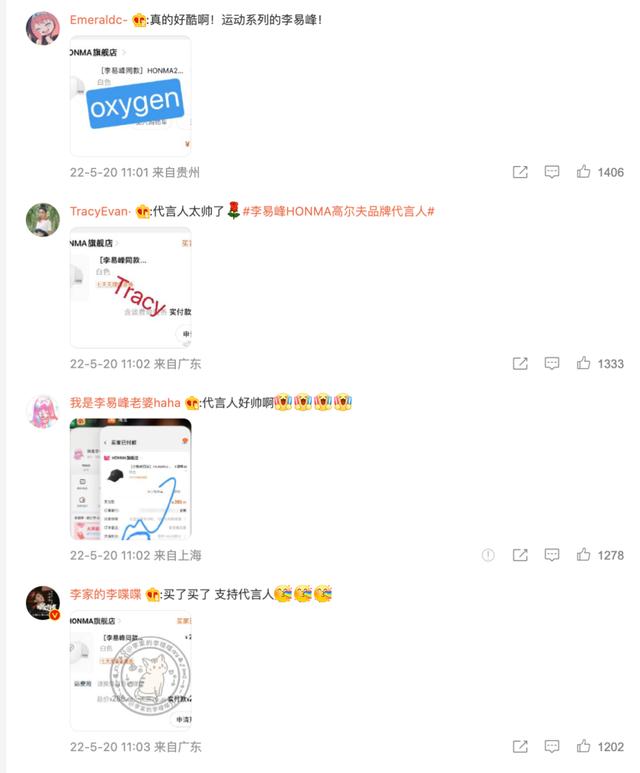The image size is (640, 773).
Task: Reply to Emeraldc-'s comment
Action: point(552,172)
